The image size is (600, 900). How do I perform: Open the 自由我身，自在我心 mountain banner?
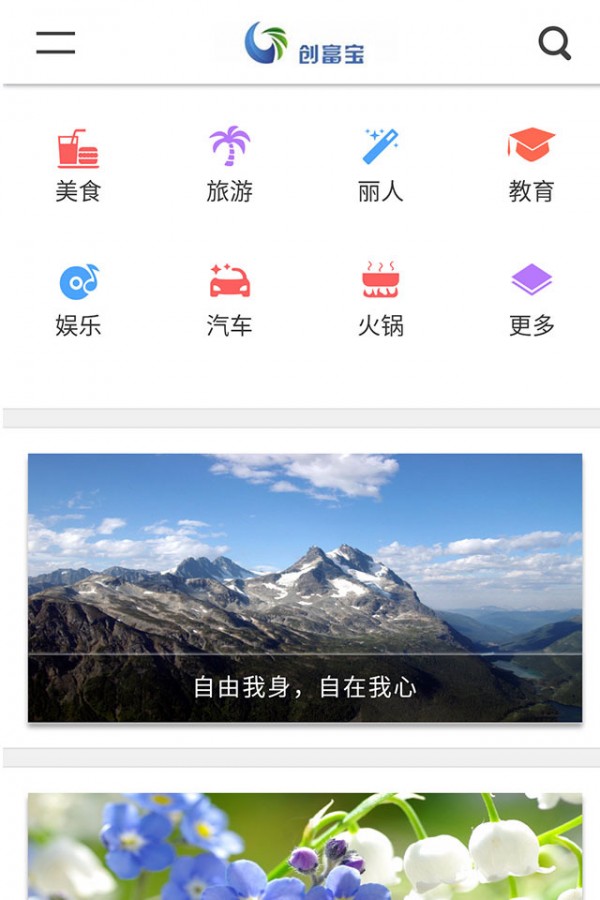[305, 588]
